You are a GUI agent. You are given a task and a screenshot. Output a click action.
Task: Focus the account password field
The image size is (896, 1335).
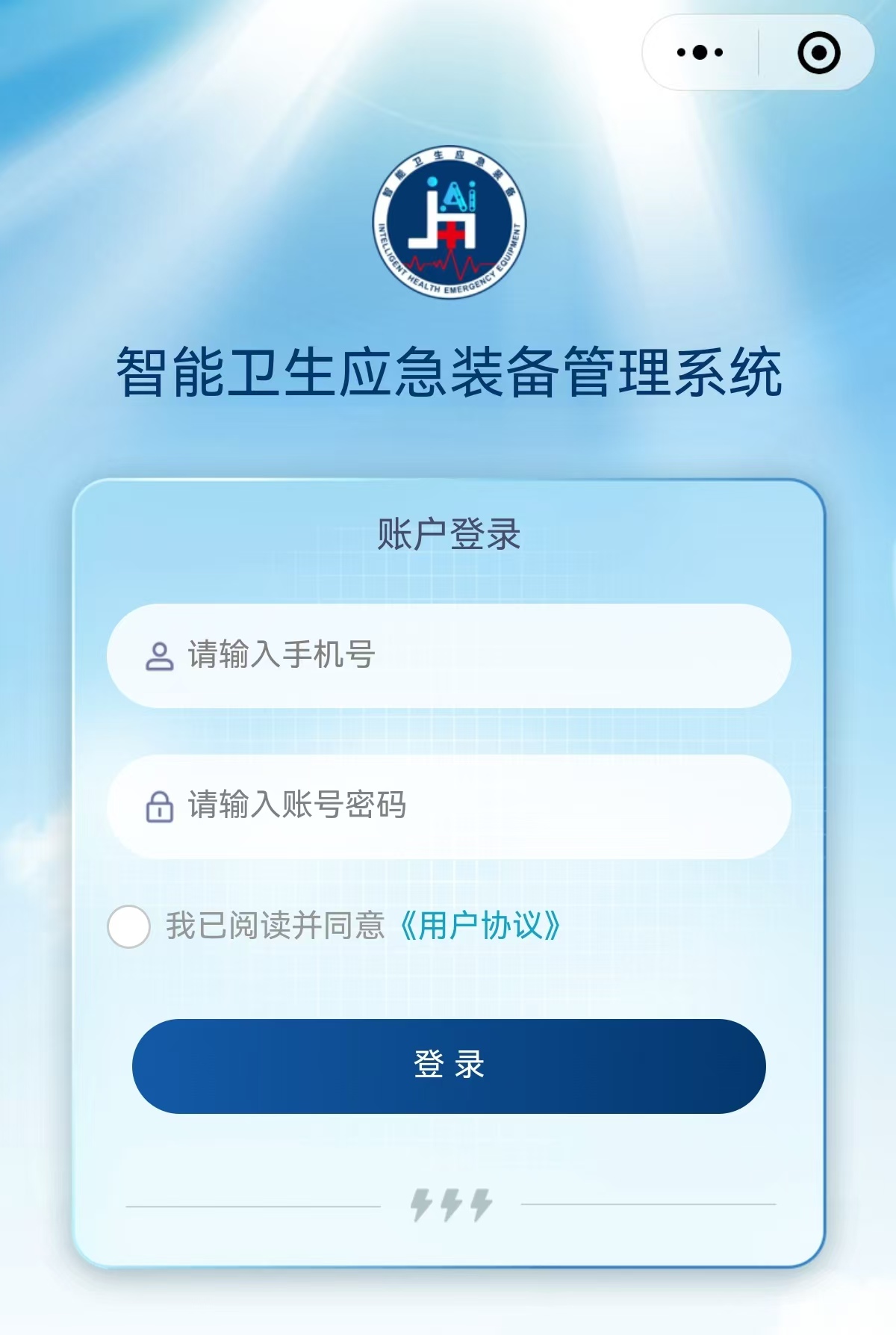(463, 806)
